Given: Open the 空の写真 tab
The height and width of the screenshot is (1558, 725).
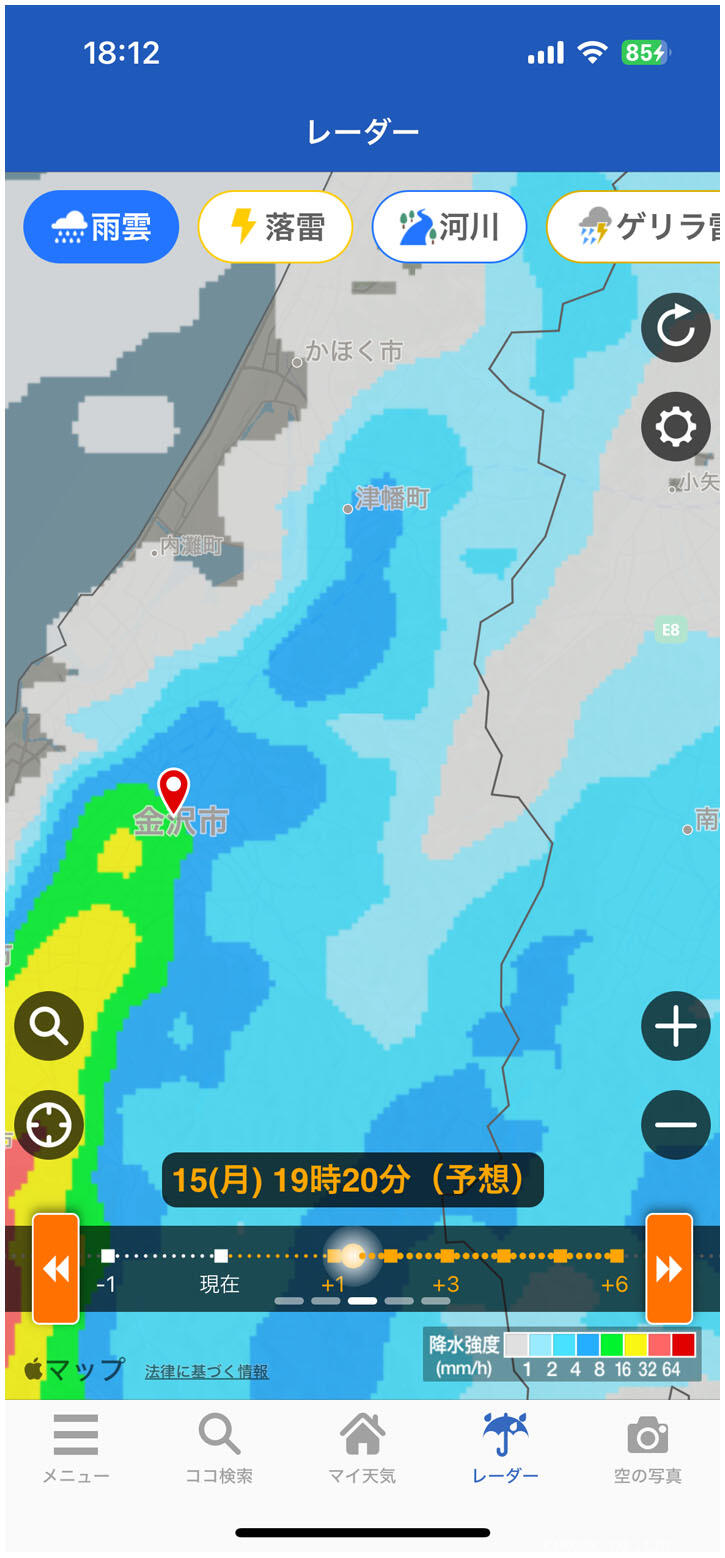Looking at the screenshot, I should [x=647, y=1449].
